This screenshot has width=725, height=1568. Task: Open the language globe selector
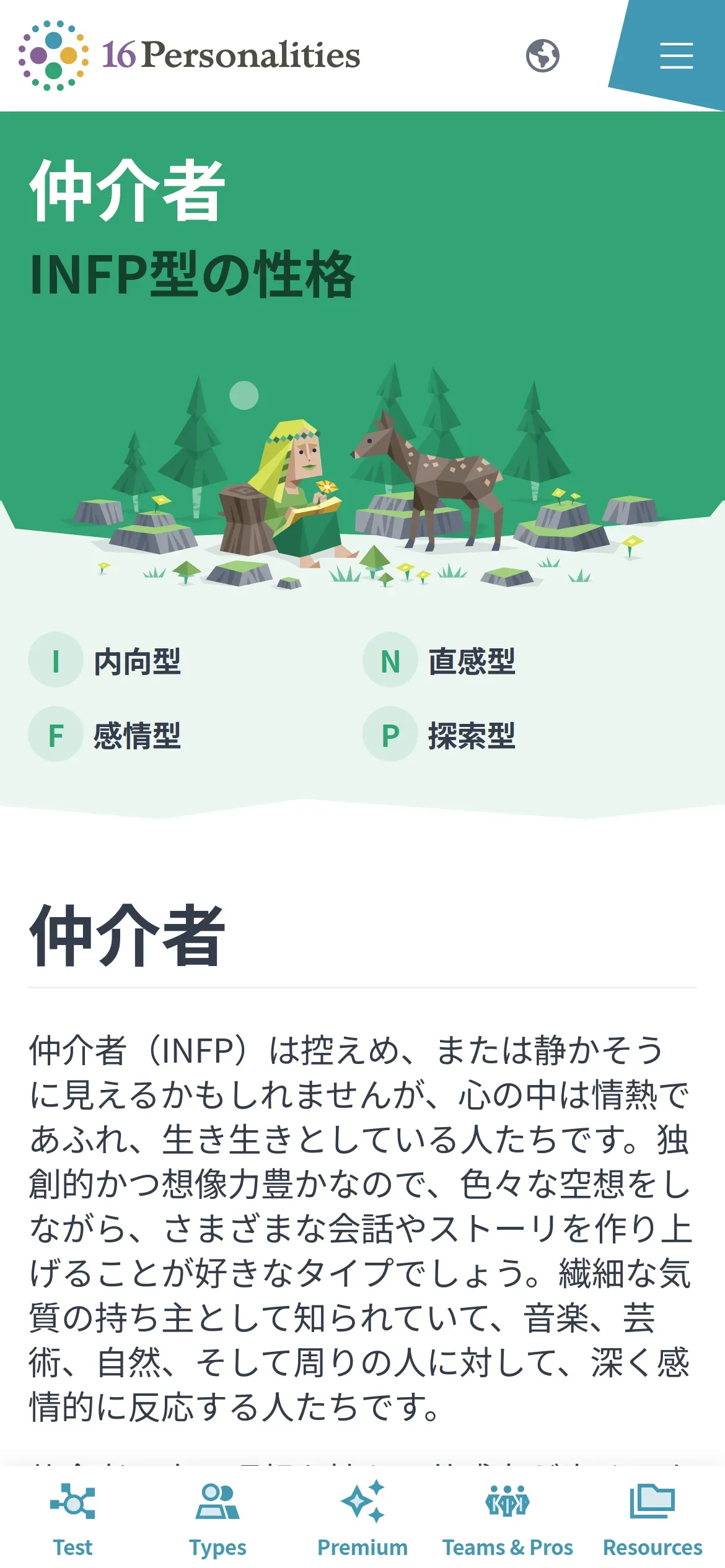[542, 56]
